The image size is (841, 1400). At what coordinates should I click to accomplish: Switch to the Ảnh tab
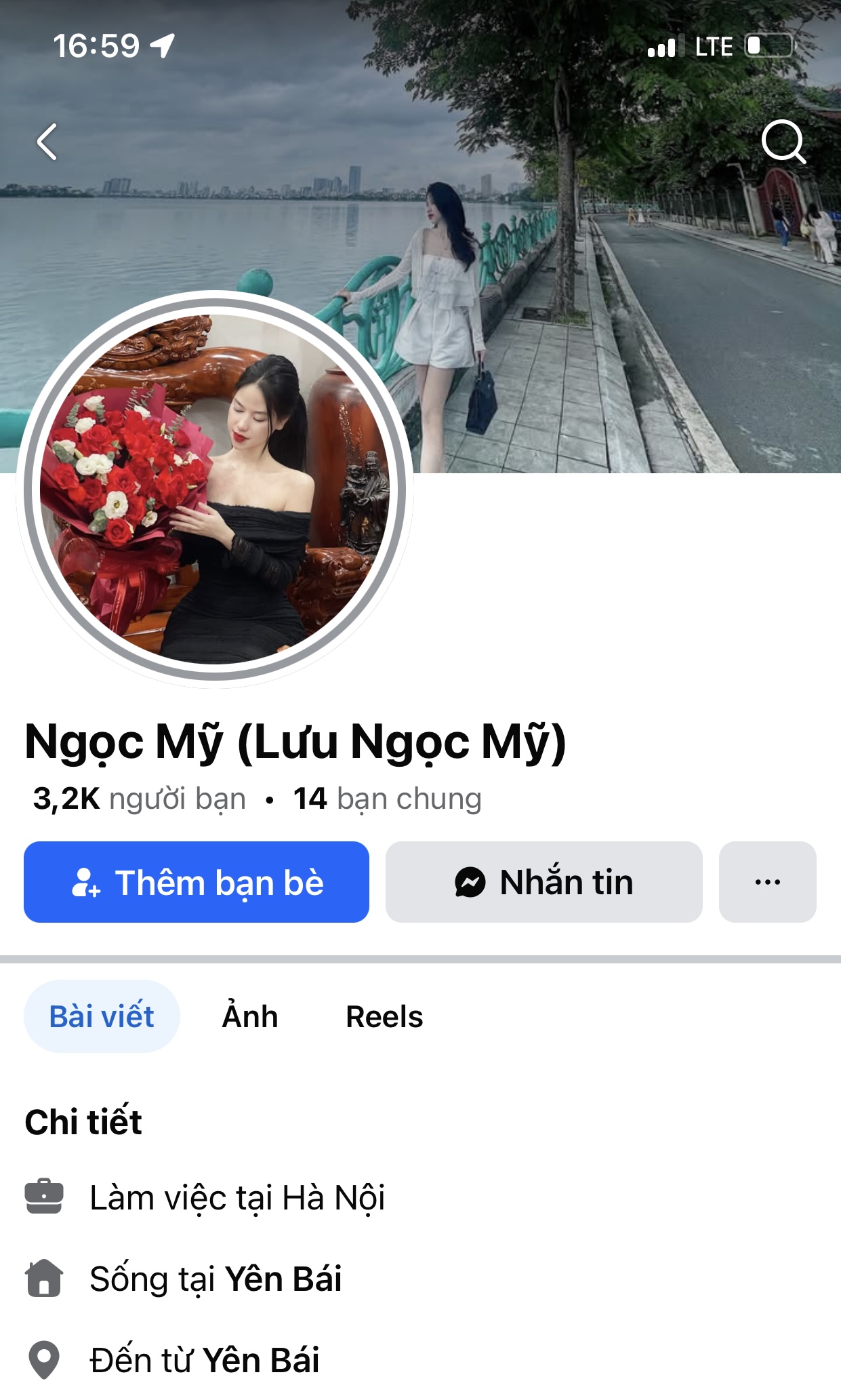point(250,1016)
